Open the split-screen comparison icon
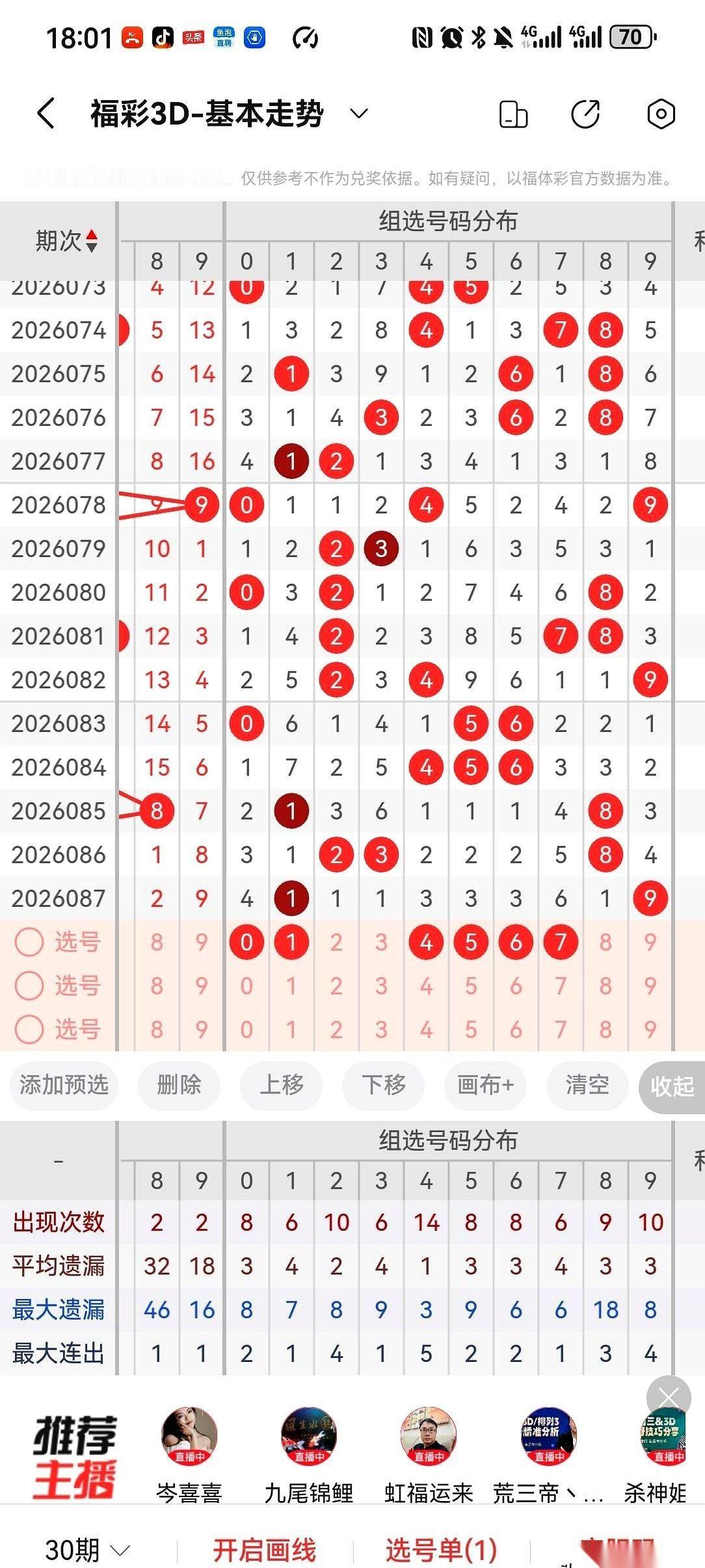The width and height of the screenshot is (705, 1568). 514,113
